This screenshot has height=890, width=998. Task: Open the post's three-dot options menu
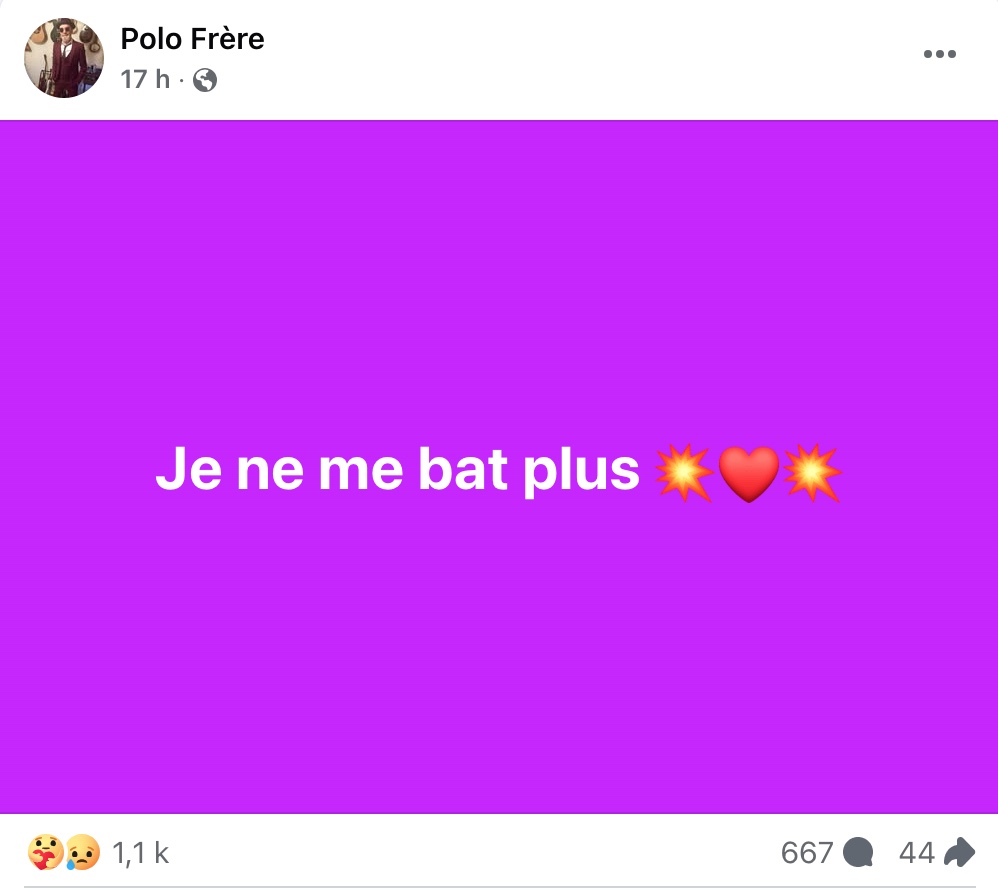939,55
